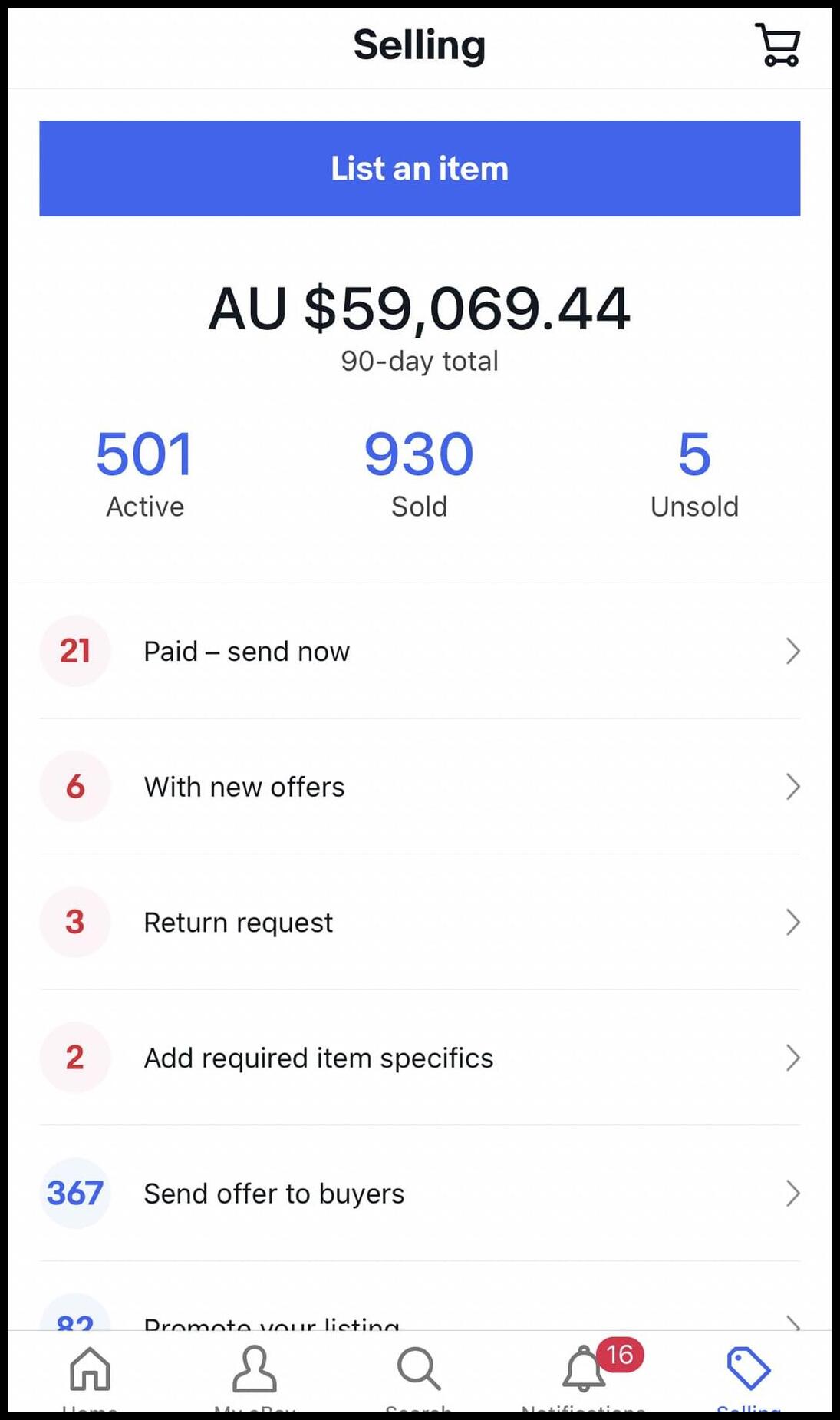The image size is (840, 1420).
Task: Open Send offer to buyers
Action: tap(420, 1194)
